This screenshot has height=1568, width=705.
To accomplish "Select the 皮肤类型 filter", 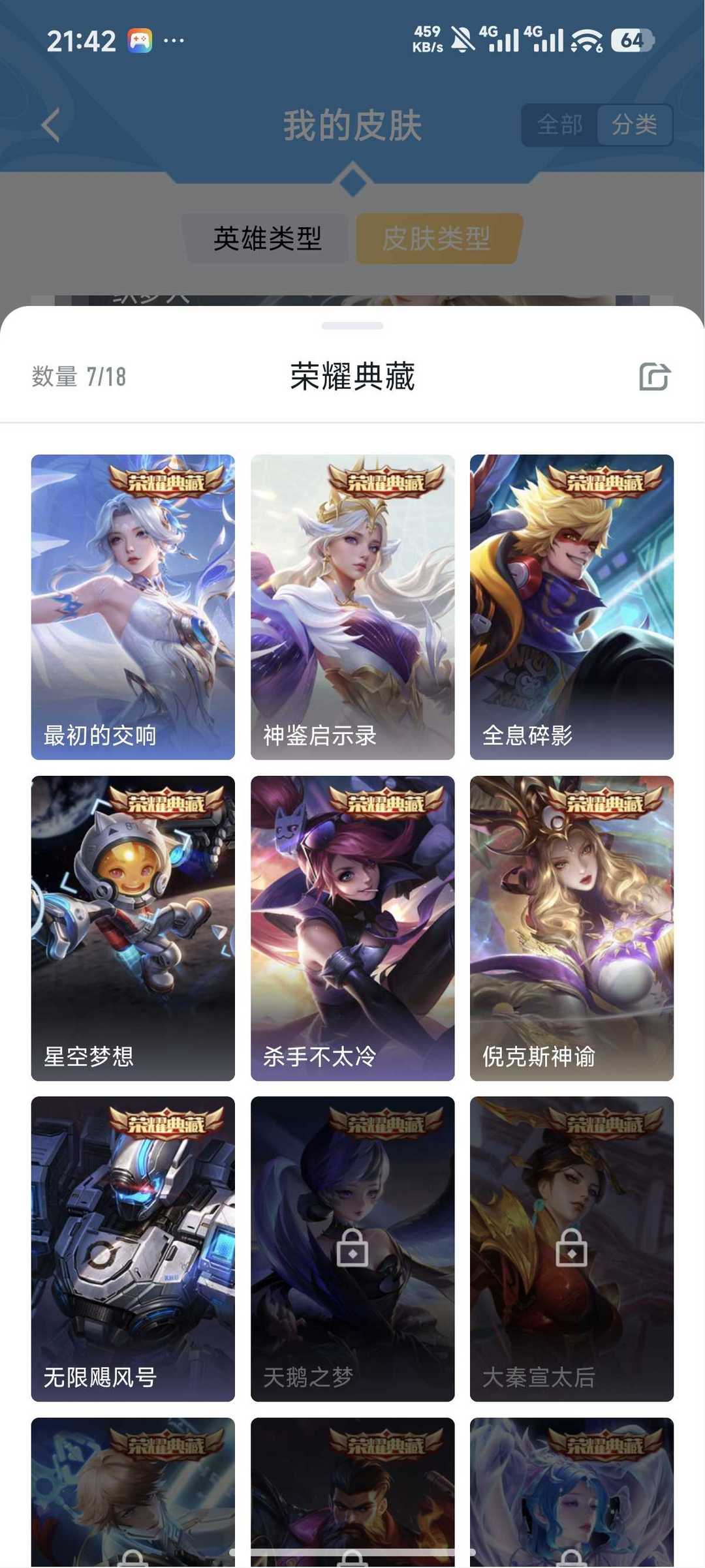I will (436, 239).
